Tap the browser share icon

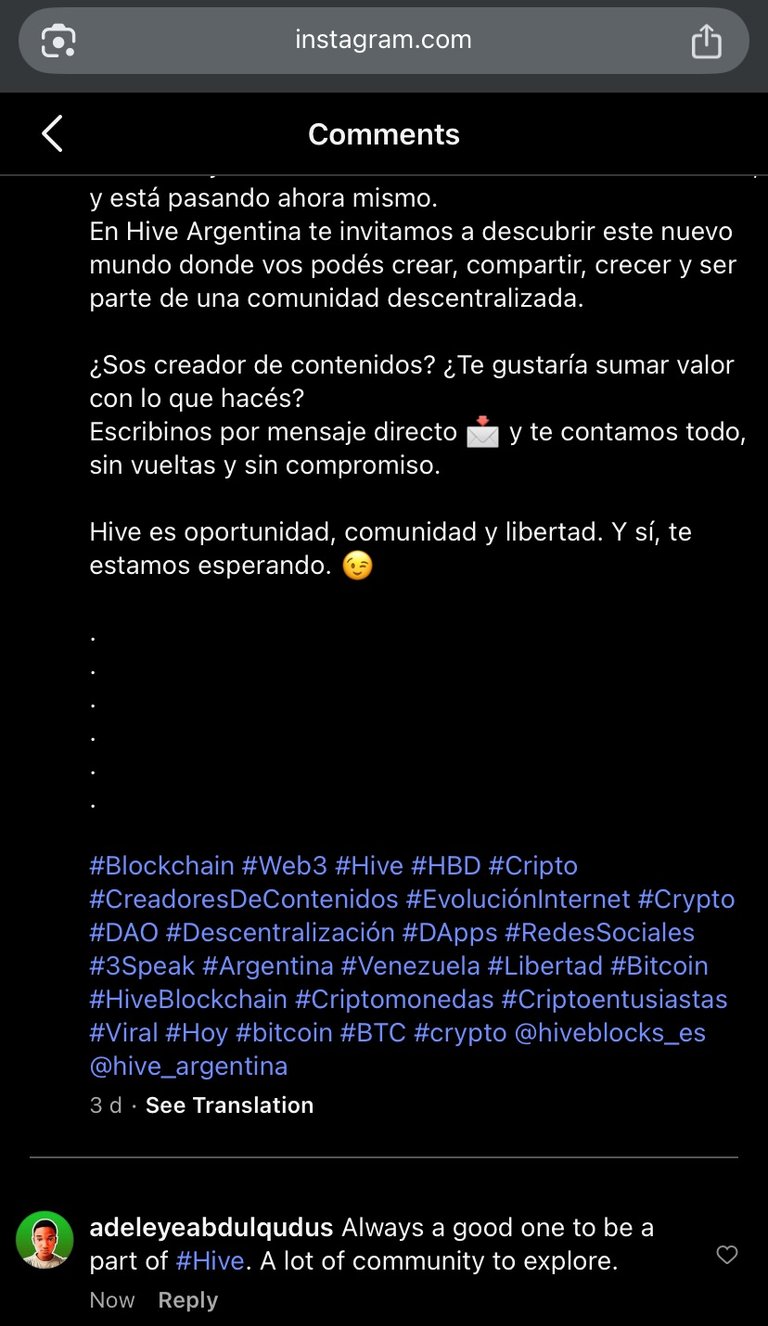pyautogui.click(x=706, y=41)
